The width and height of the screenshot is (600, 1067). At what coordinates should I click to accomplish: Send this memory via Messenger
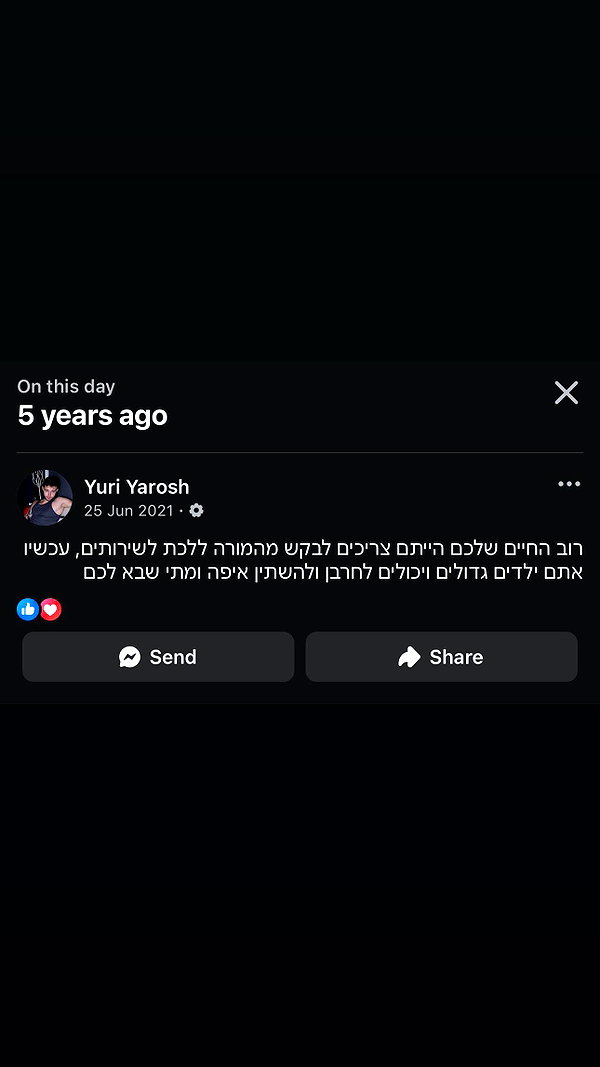158,657
